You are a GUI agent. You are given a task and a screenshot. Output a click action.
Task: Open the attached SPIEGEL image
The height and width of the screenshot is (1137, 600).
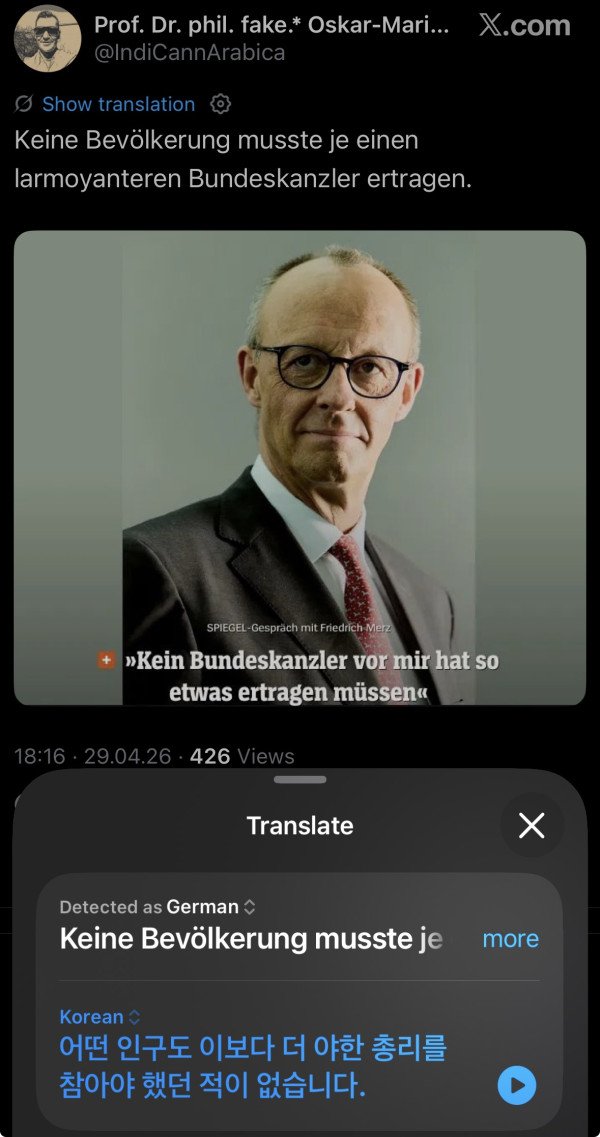pyautogui.click(x=300, y=468)
